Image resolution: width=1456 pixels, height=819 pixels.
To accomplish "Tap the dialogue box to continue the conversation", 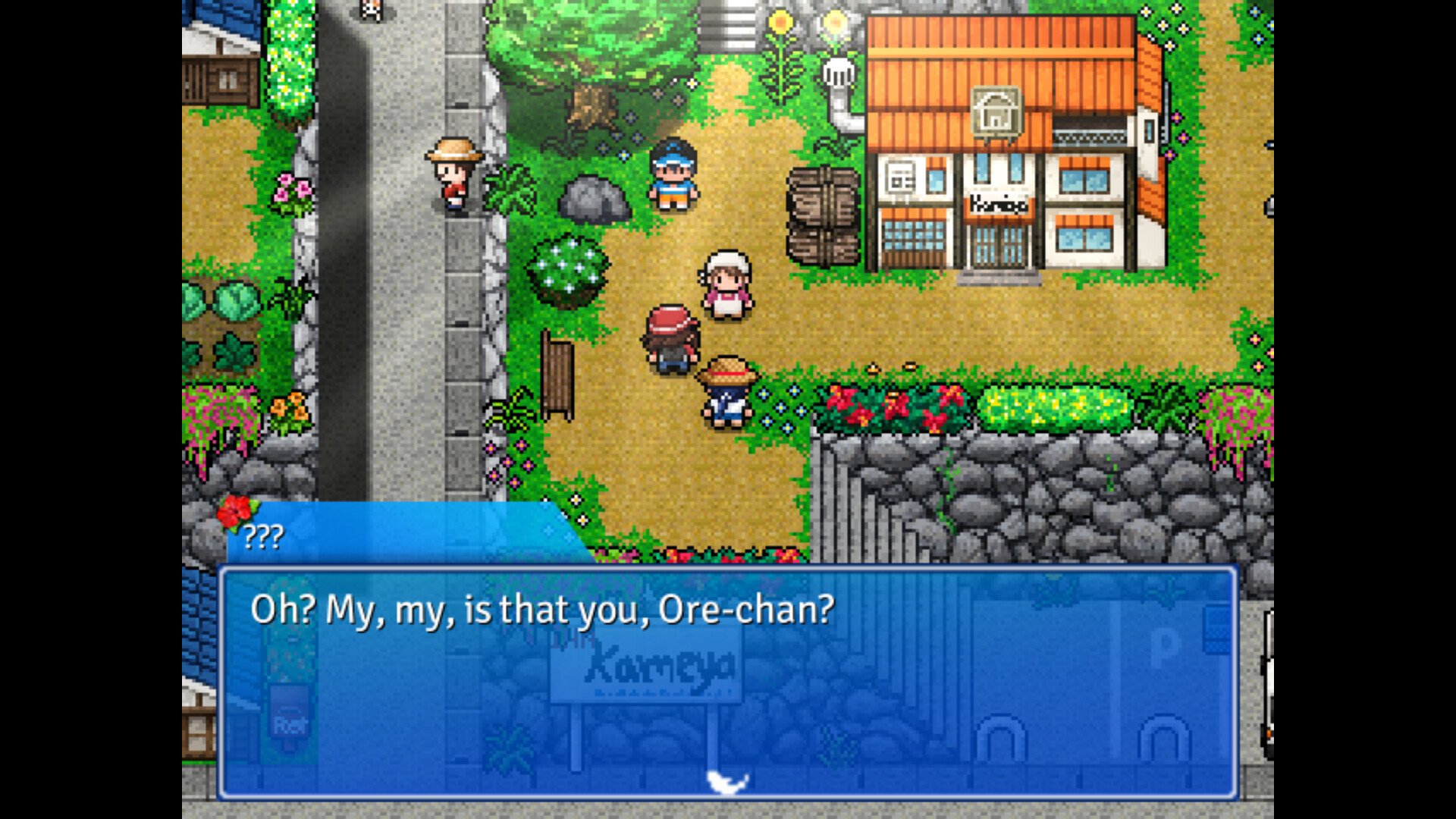I will pyautogui.click(x=728, y=682).
